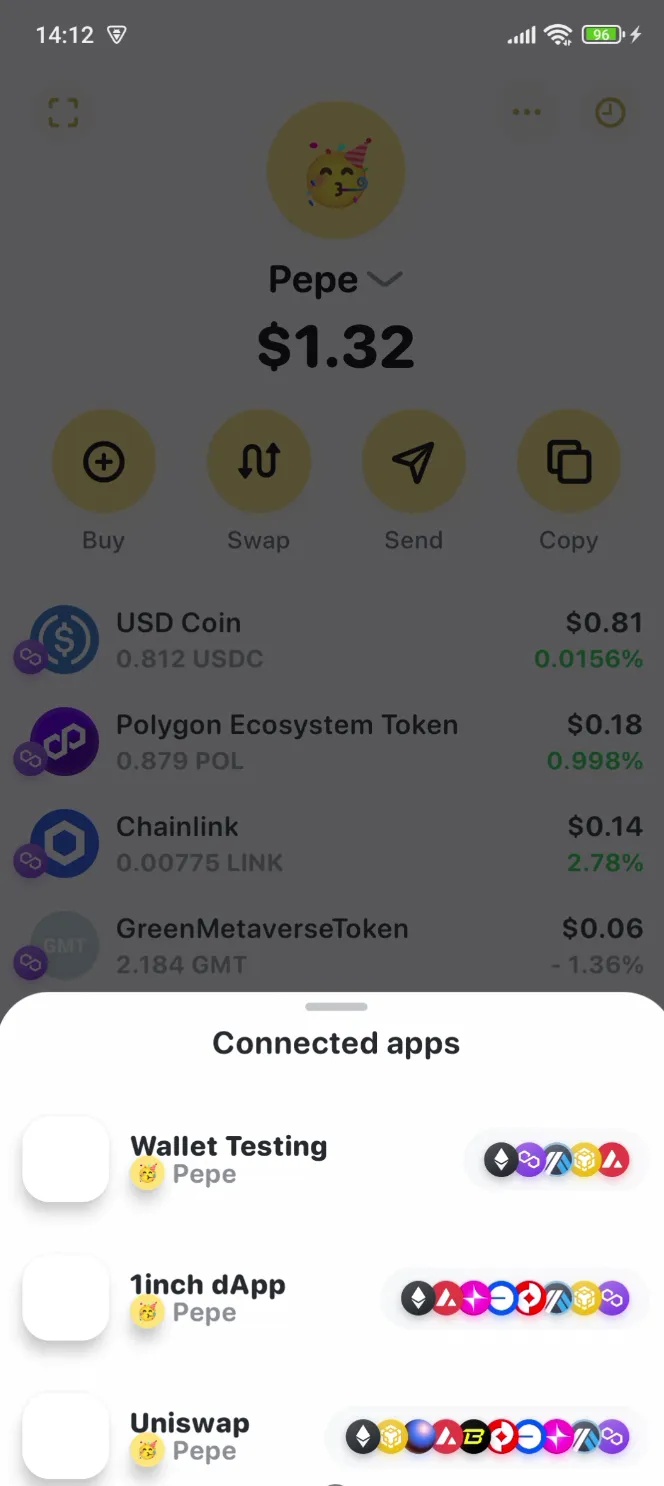Show networks connected to Wallet Testing
The width and height of the screenshot is (664, 1486).
(x=557, y=1160)
